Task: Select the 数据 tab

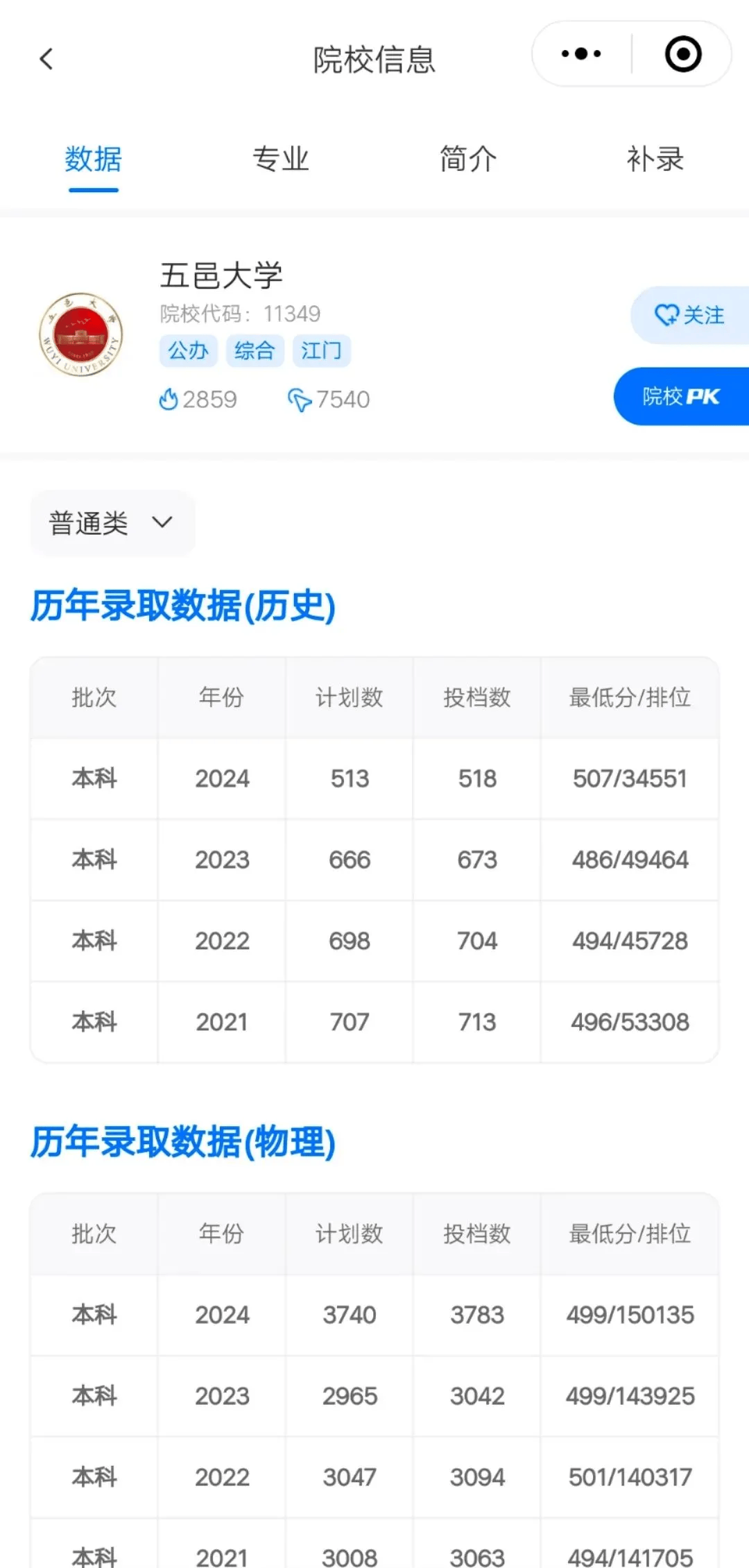Action: pyautogui.click(x=94, y=159)
